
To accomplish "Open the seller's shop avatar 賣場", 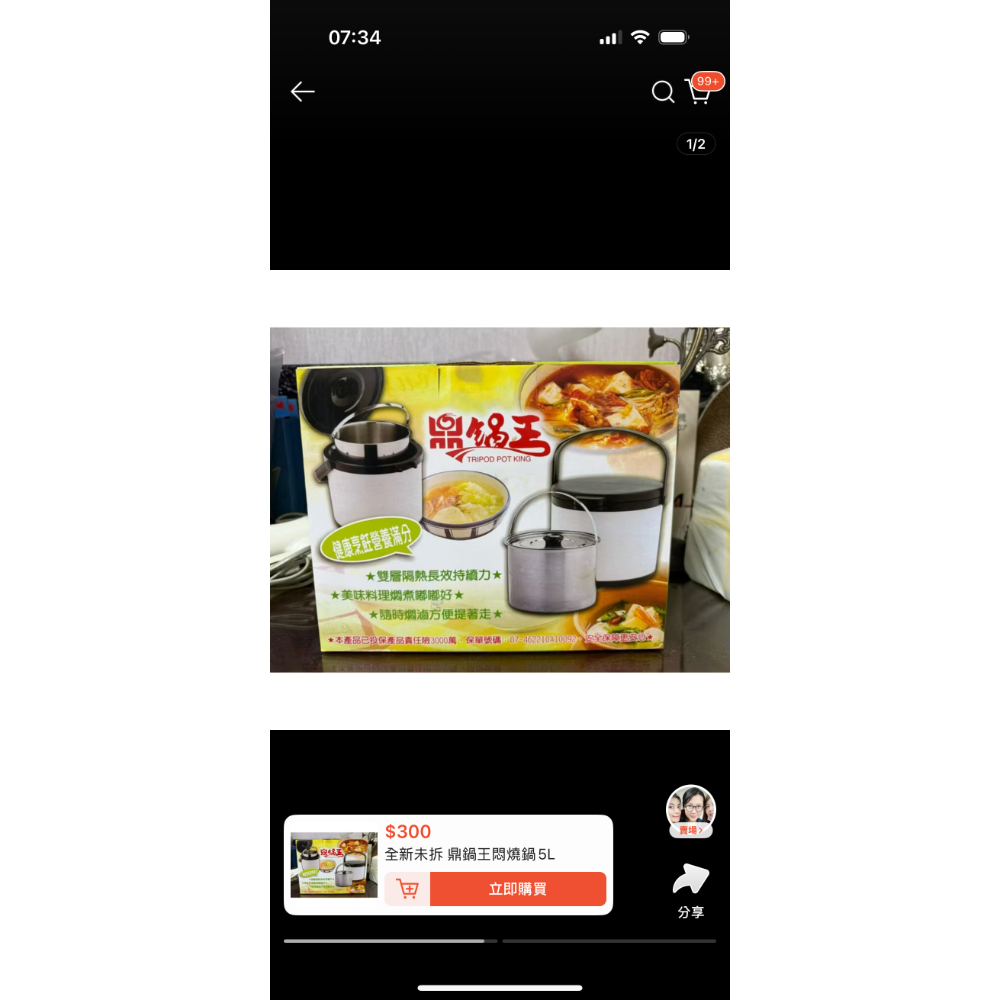I will (x=691, y=811).
